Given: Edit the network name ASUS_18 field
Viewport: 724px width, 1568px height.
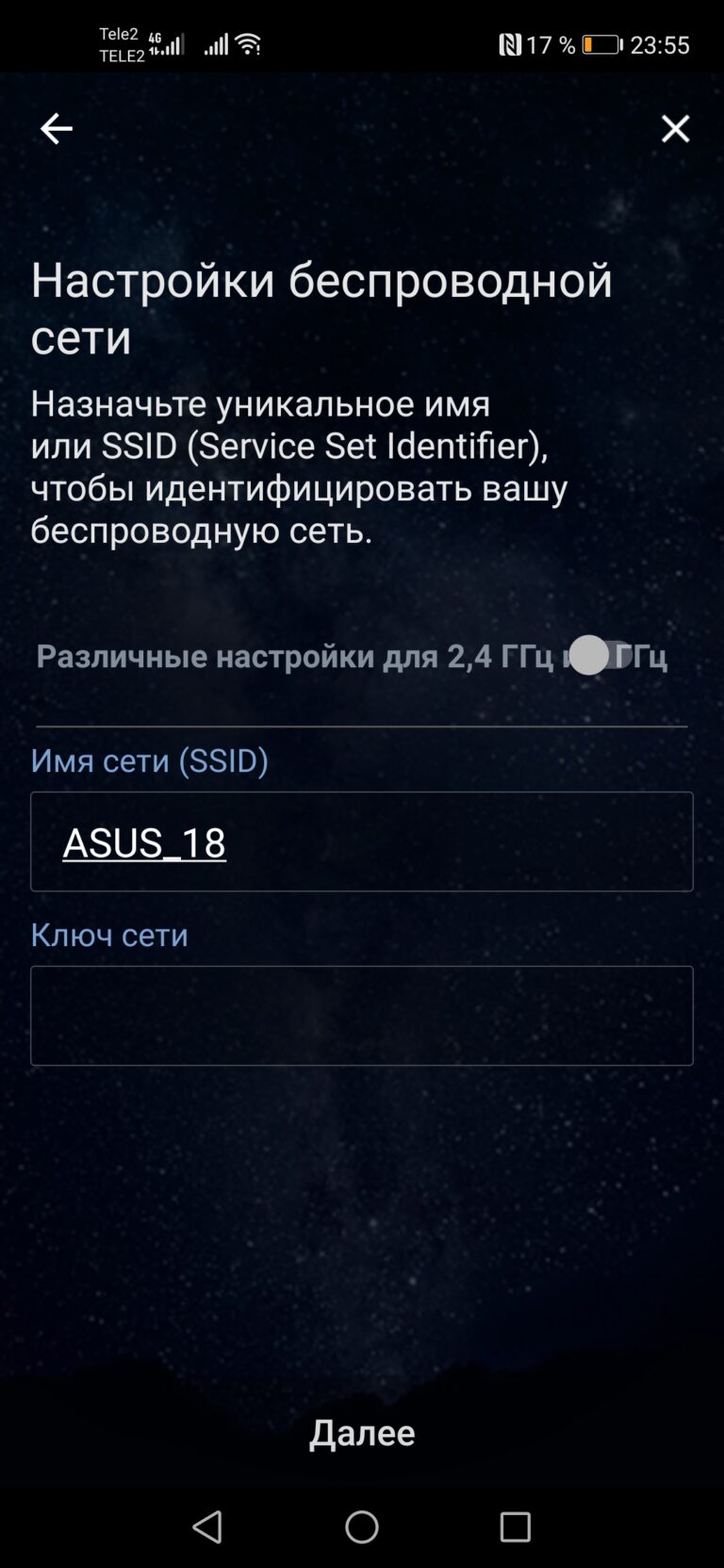Looking at the screenshot, I should tap(362, 841).
